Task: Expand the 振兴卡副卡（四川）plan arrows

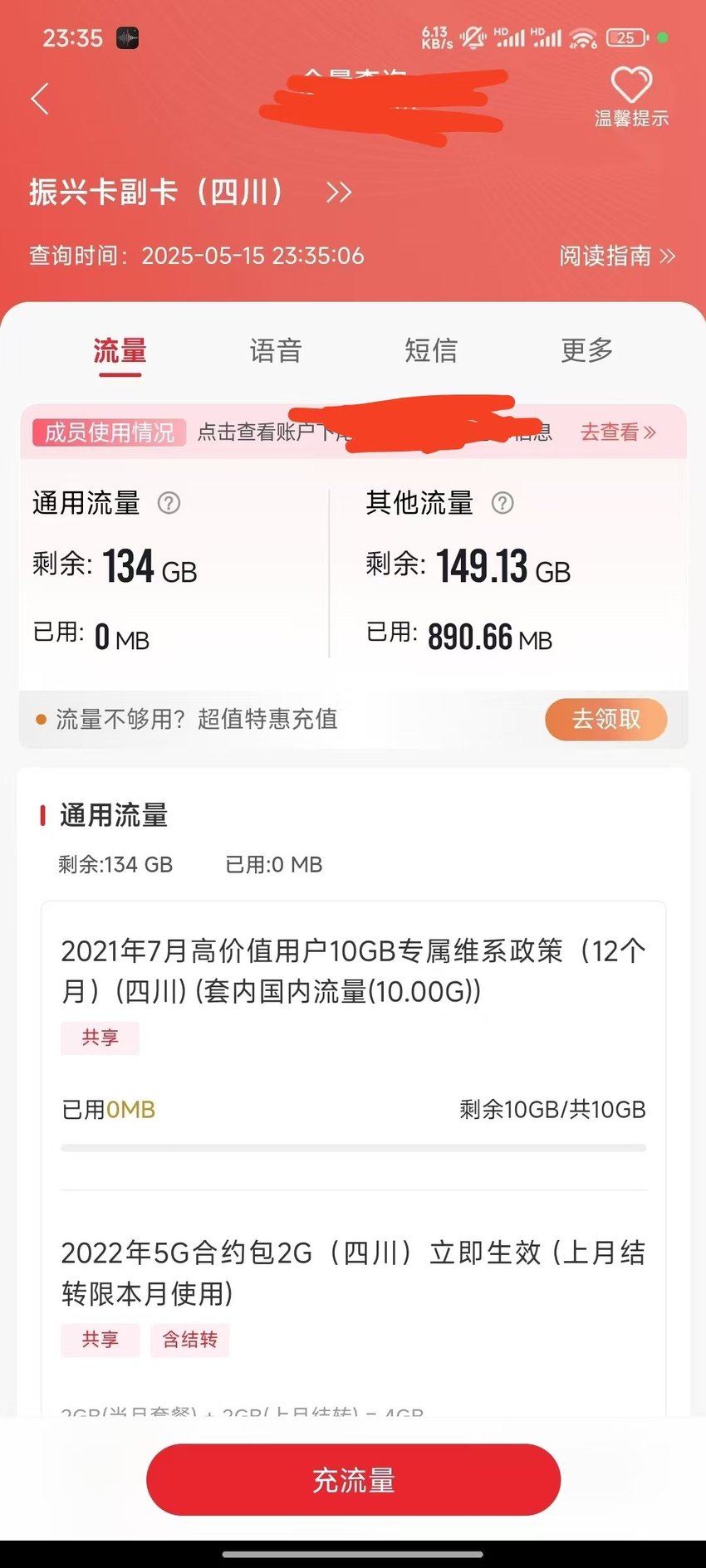Action: point(339,193)
